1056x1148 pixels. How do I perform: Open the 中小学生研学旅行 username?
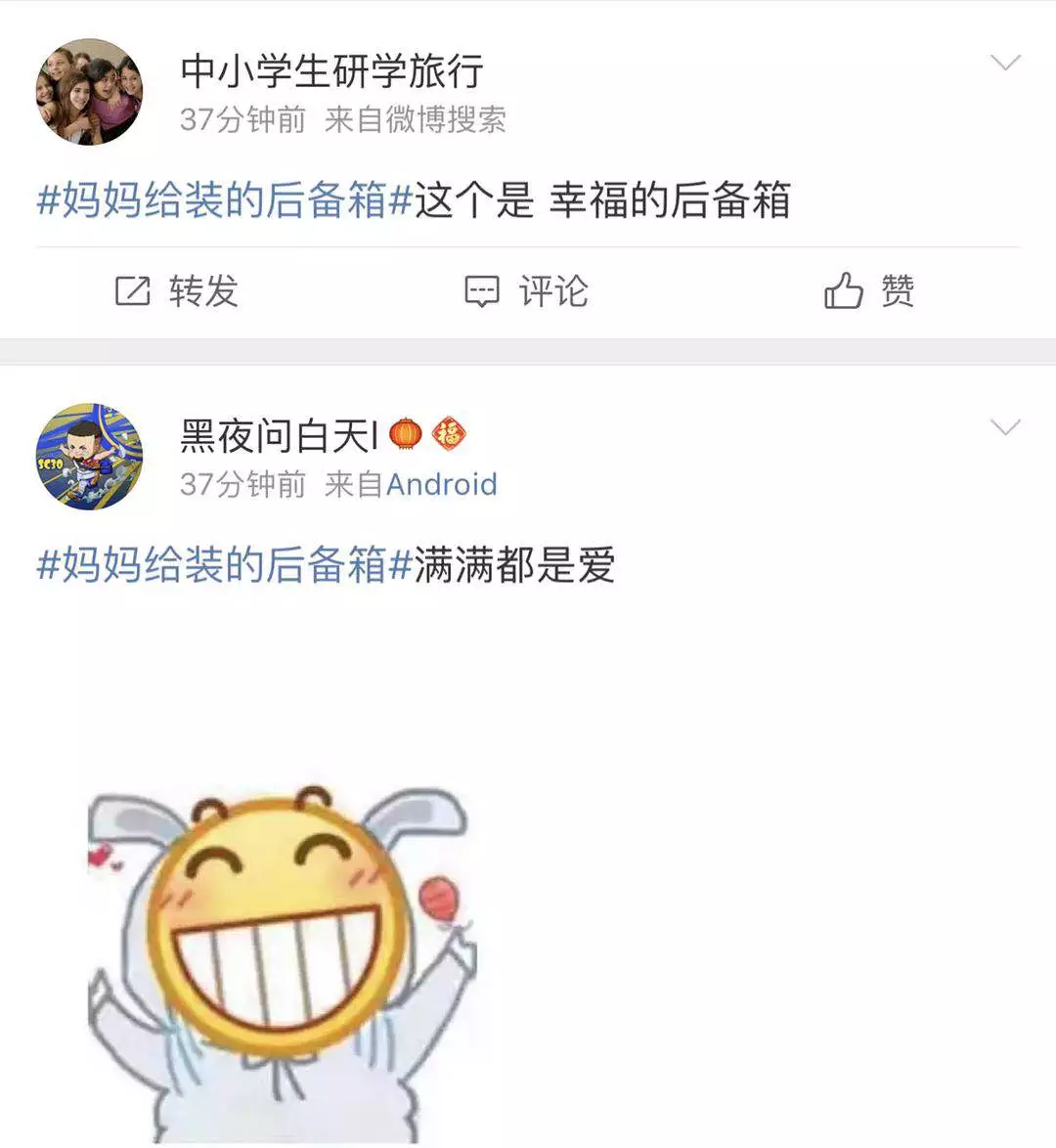pos(331,71)
